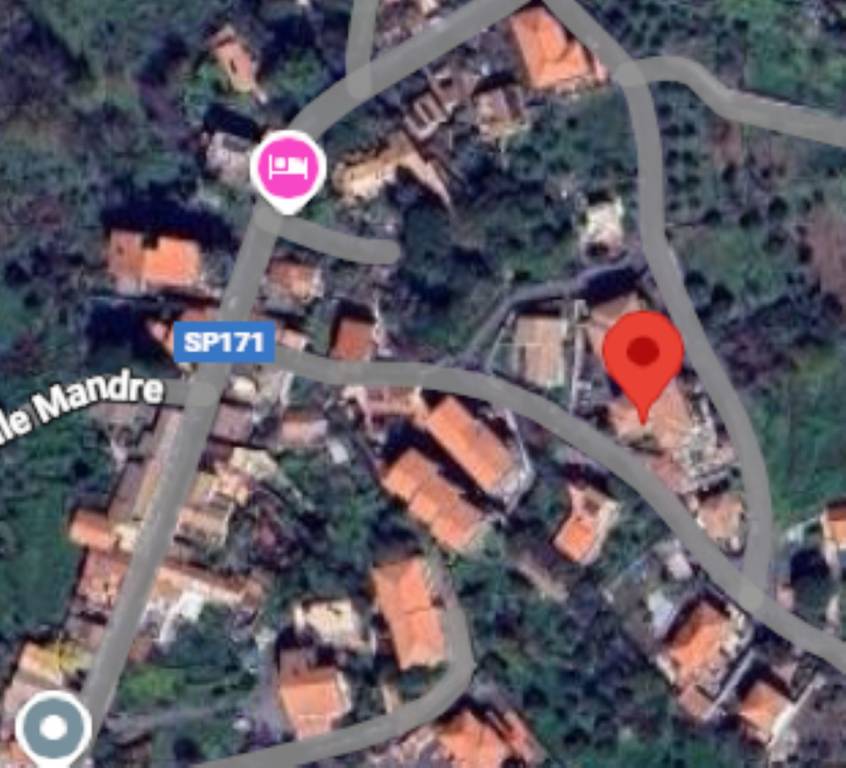846x768 pixels.
Task: Tap the pink hotel marker
Action: pos(289,166)
